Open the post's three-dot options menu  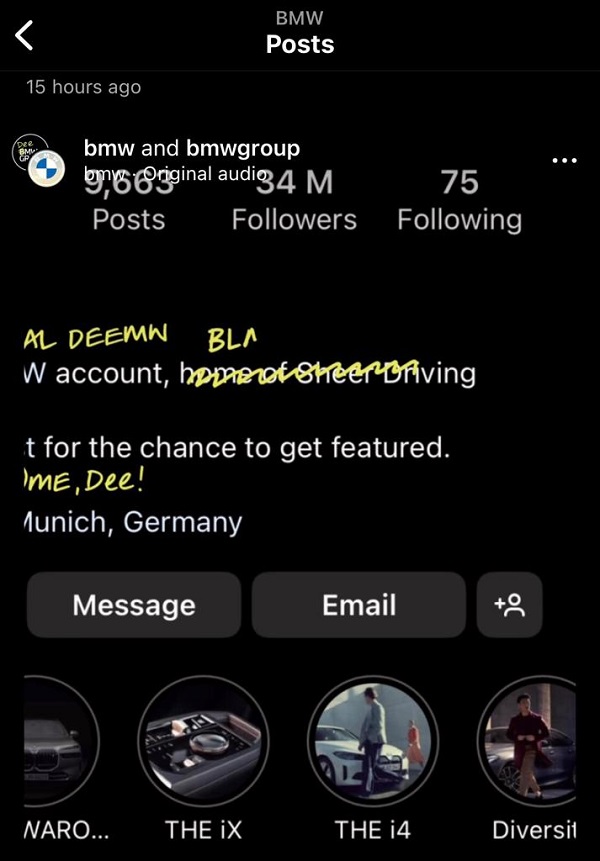564,160
